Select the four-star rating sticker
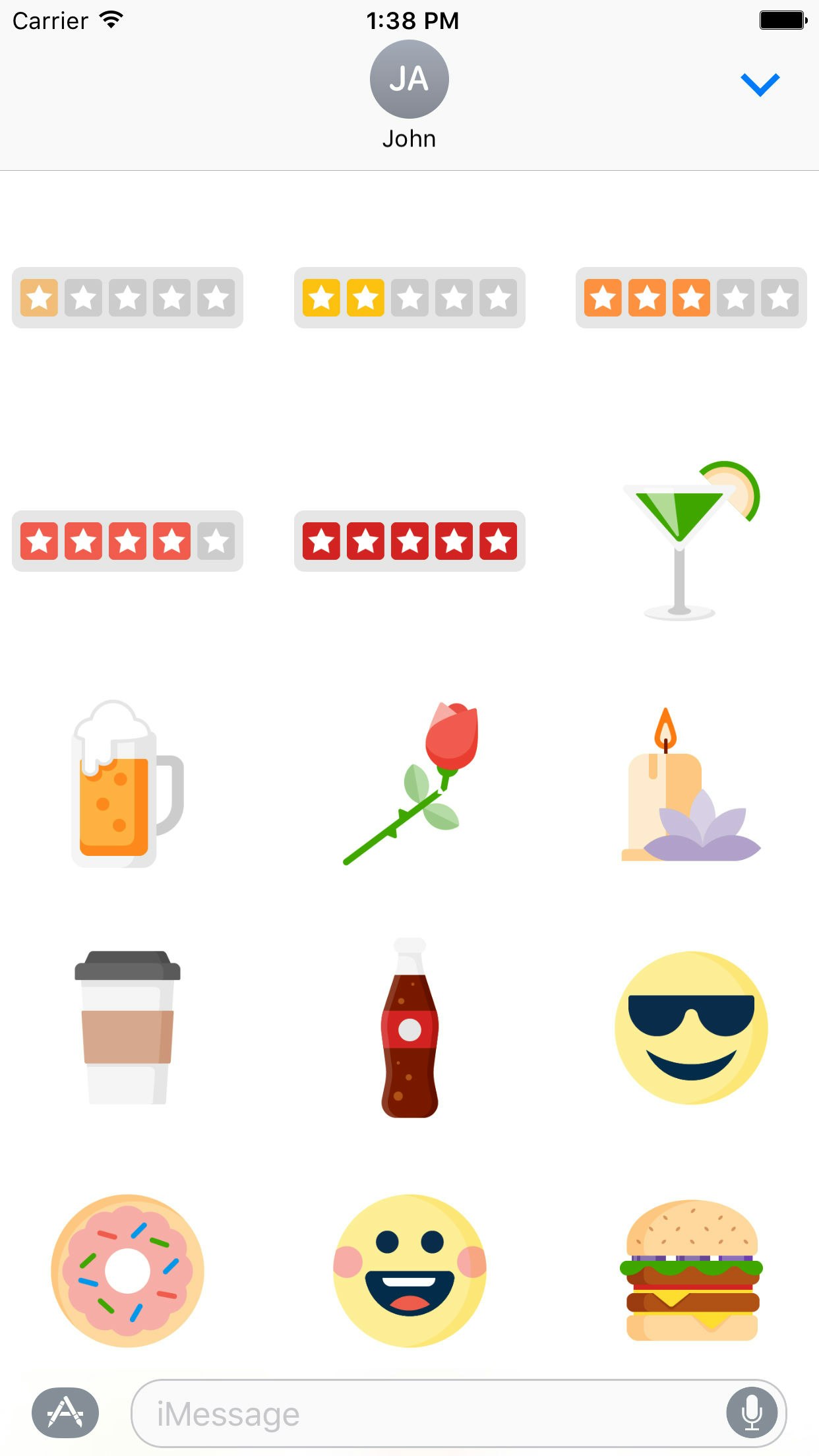 pos(127,542)
